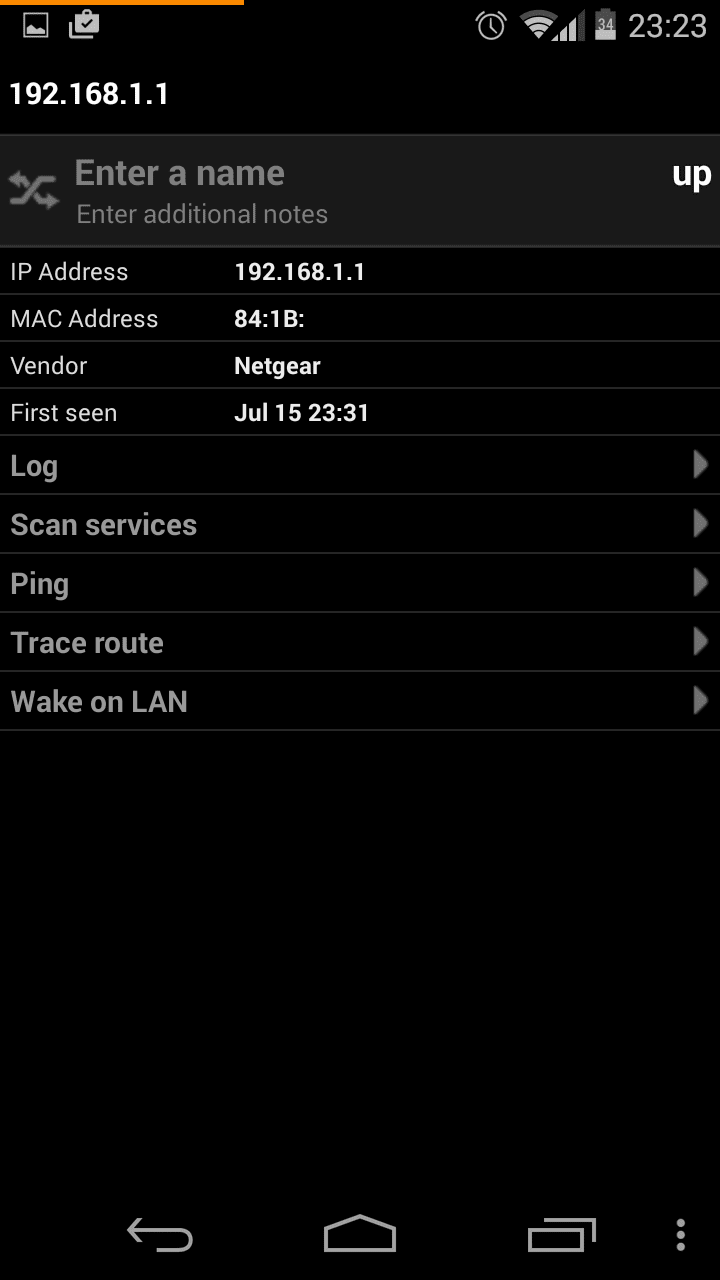Change the device type icon
720x1280 pixels.
pos(34,190)
